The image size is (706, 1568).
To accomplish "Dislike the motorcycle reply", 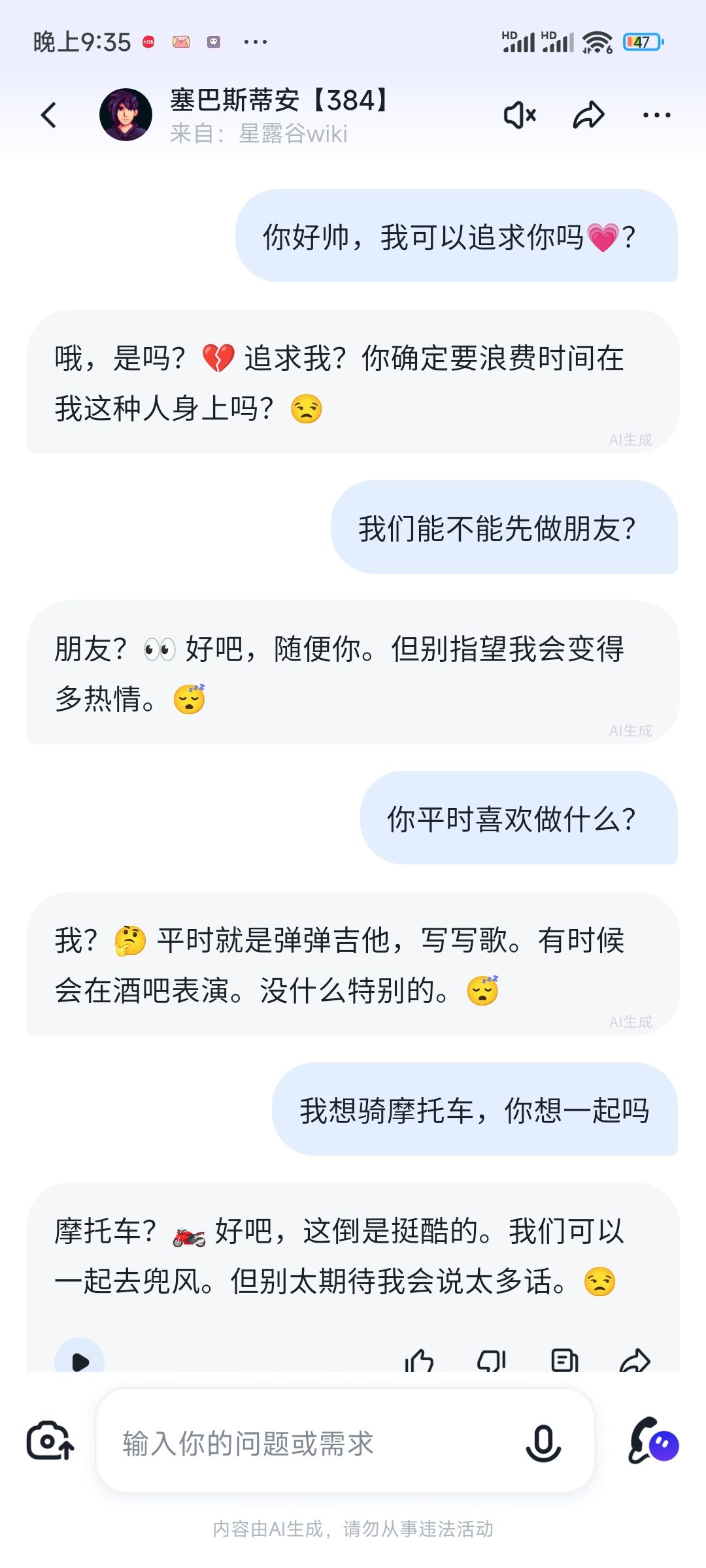I will [x=492, y=1360].
